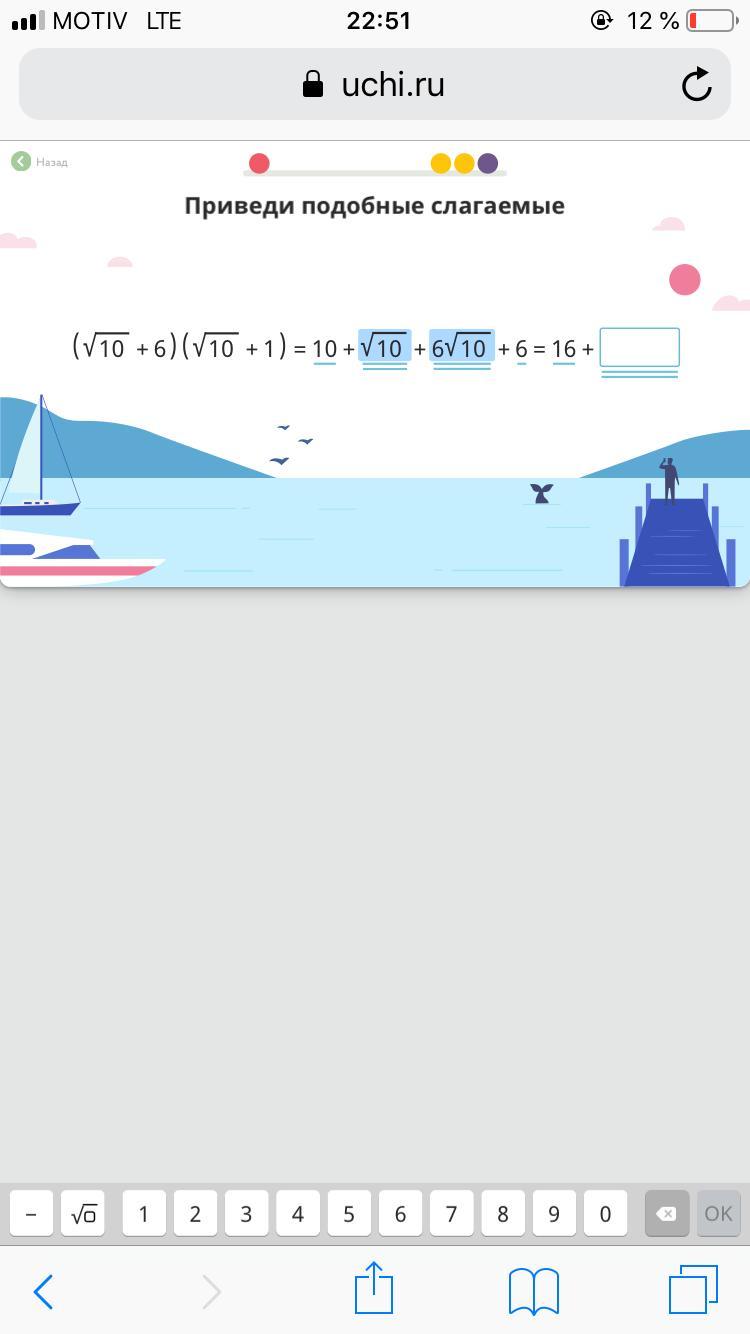Confirm the answer with OK
Viewport: 750px width, 1334px height.
pos(718,1214)
